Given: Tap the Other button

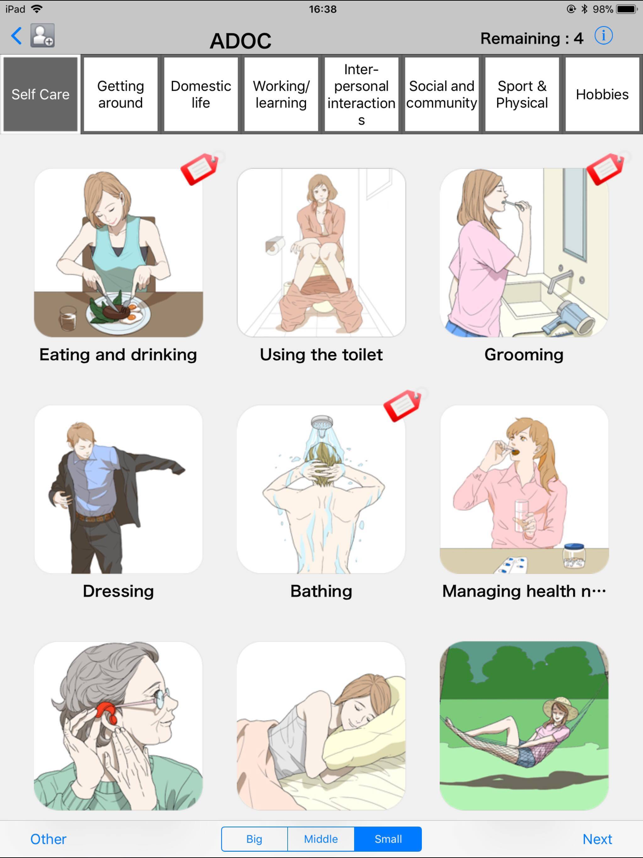Looking at the screenshot, I should 48,839.
